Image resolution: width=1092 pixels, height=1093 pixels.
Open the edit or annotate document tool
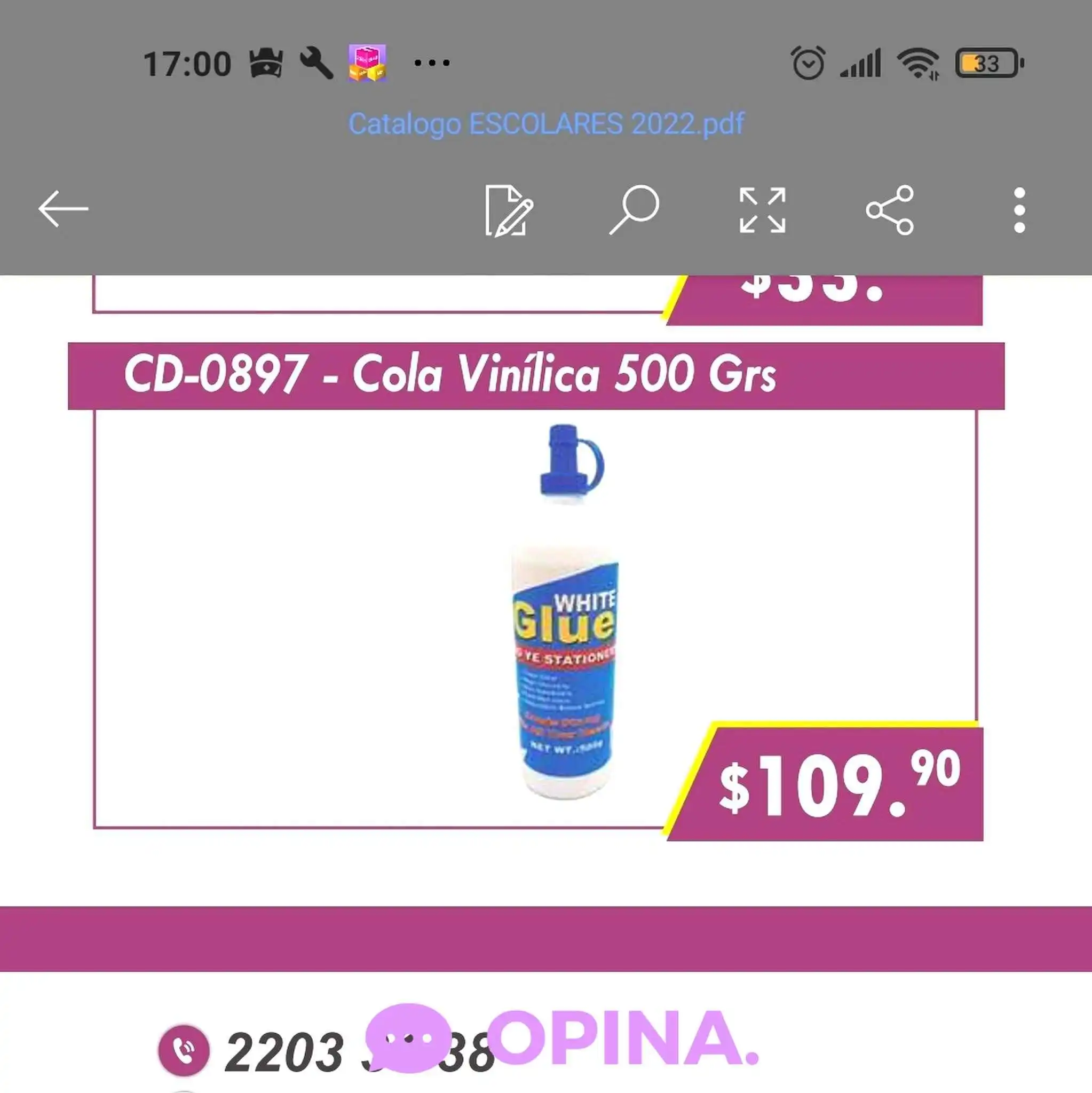click(x=509, y=210)
